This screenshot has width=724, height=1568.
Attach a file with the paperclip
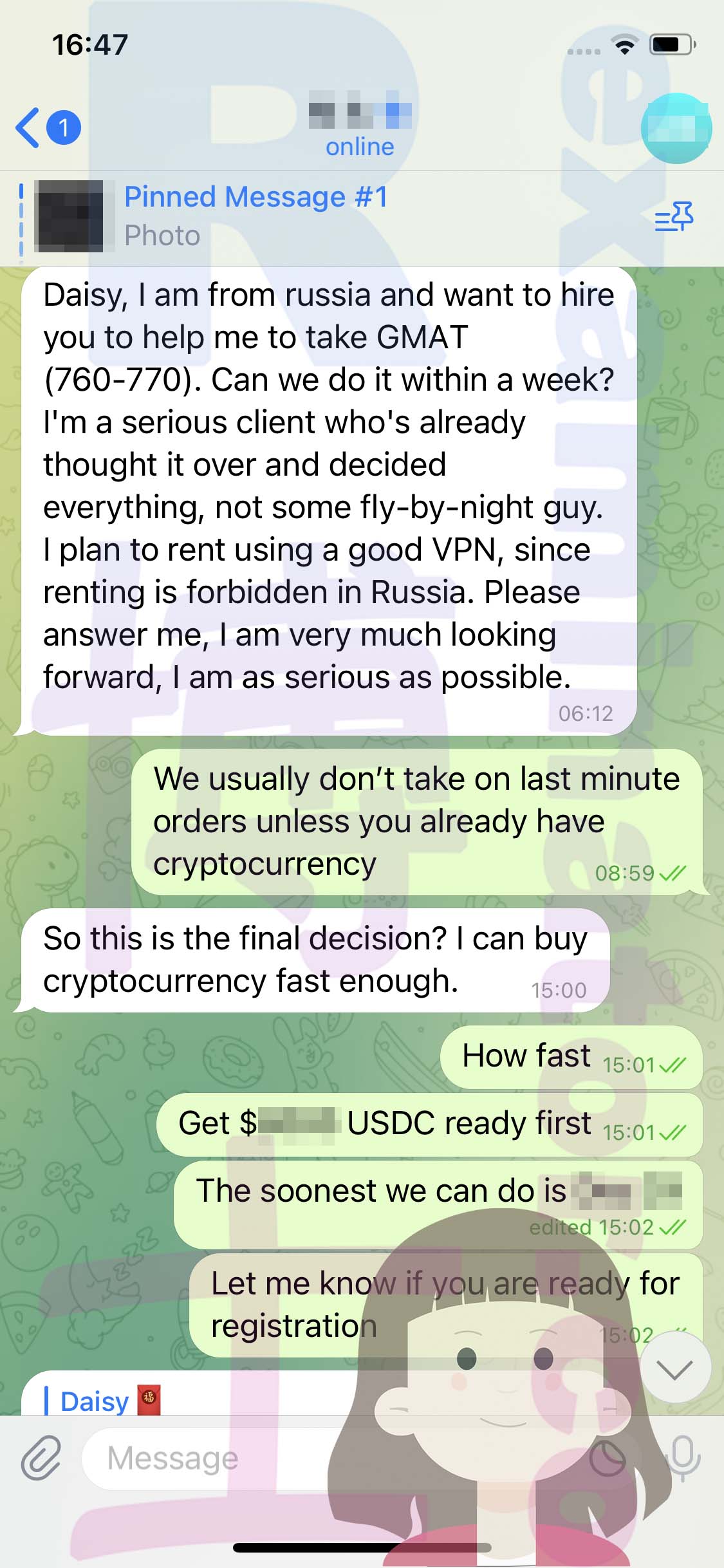pyautogui.click(x=41, y=1457)
